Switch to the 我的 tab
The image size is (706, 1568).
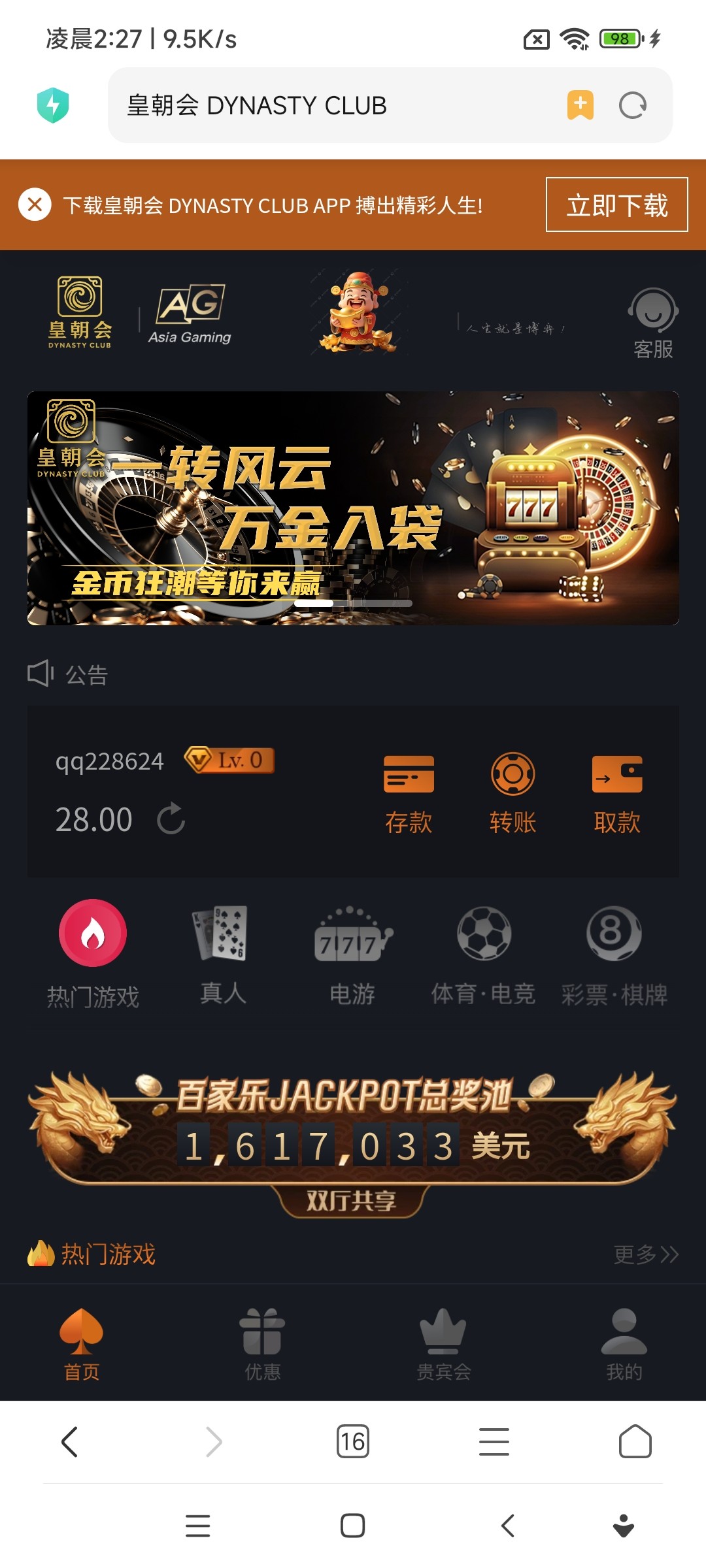[x=624, y=1343]
